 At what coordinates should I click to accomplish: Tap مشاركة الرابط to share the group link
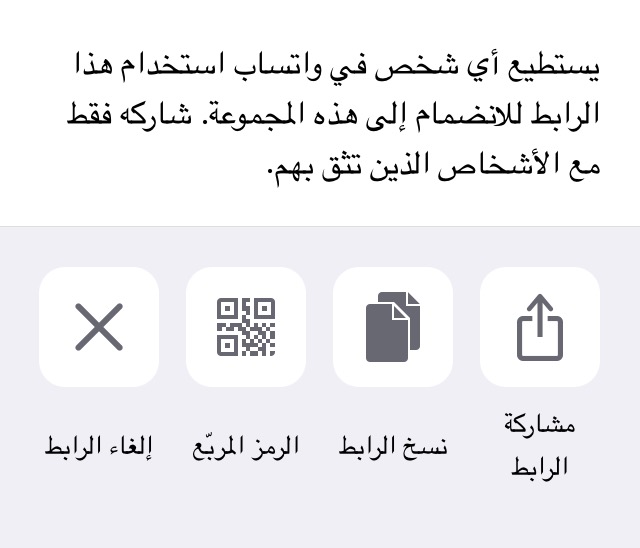click(540, 327)
